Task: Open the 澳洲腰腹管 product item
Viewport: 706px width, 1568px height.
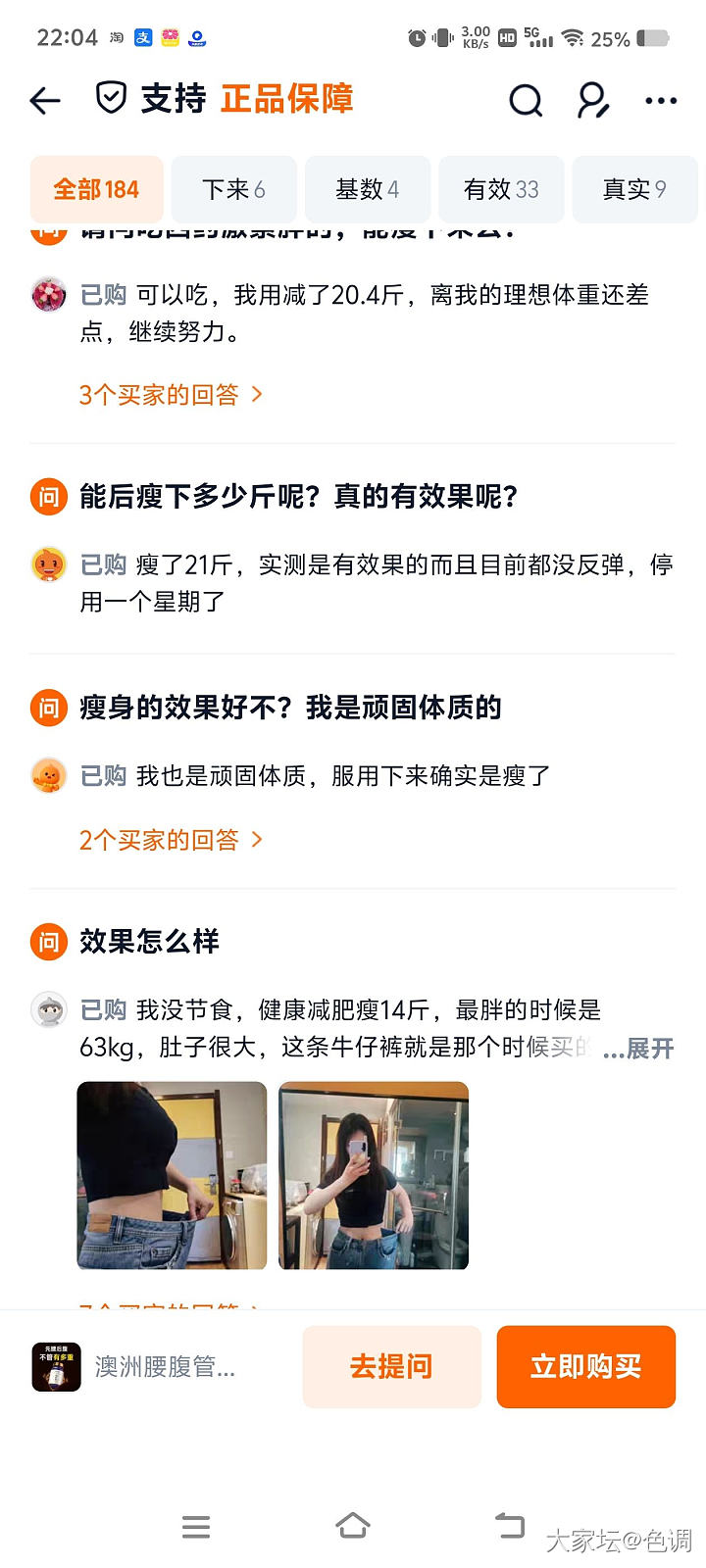Action: [137, 1367]
